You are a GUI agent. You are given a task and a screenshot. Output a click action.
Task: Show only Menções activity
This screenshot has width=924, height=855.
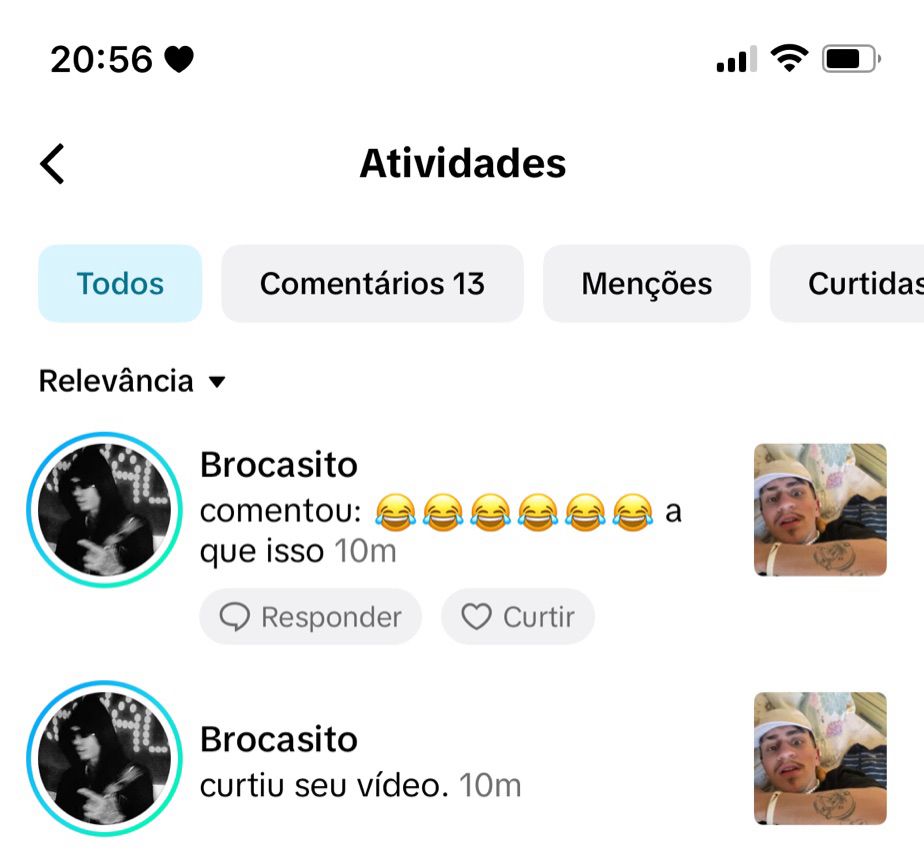coord(646,284)
